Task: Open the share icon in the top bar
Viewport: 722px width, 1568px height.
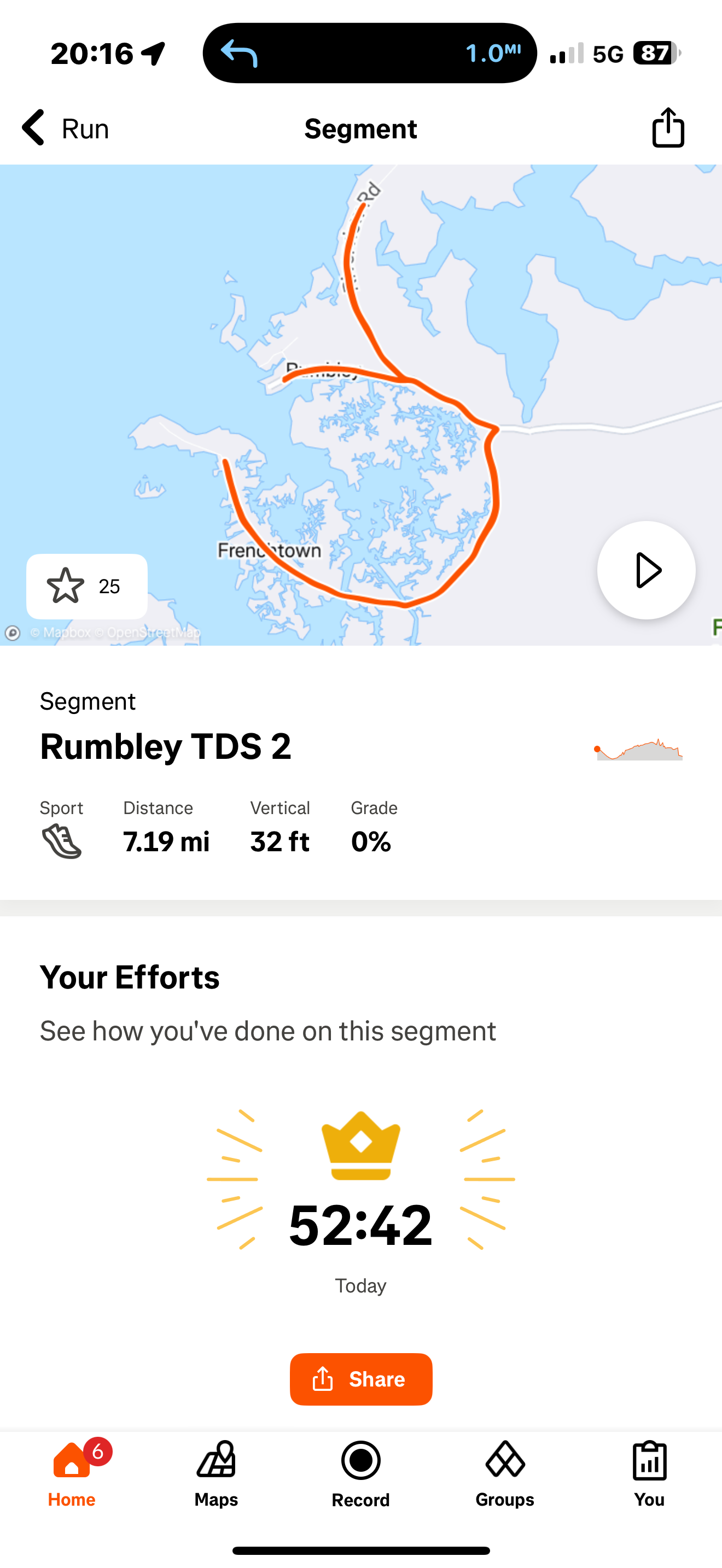Action: click(668, 128)
